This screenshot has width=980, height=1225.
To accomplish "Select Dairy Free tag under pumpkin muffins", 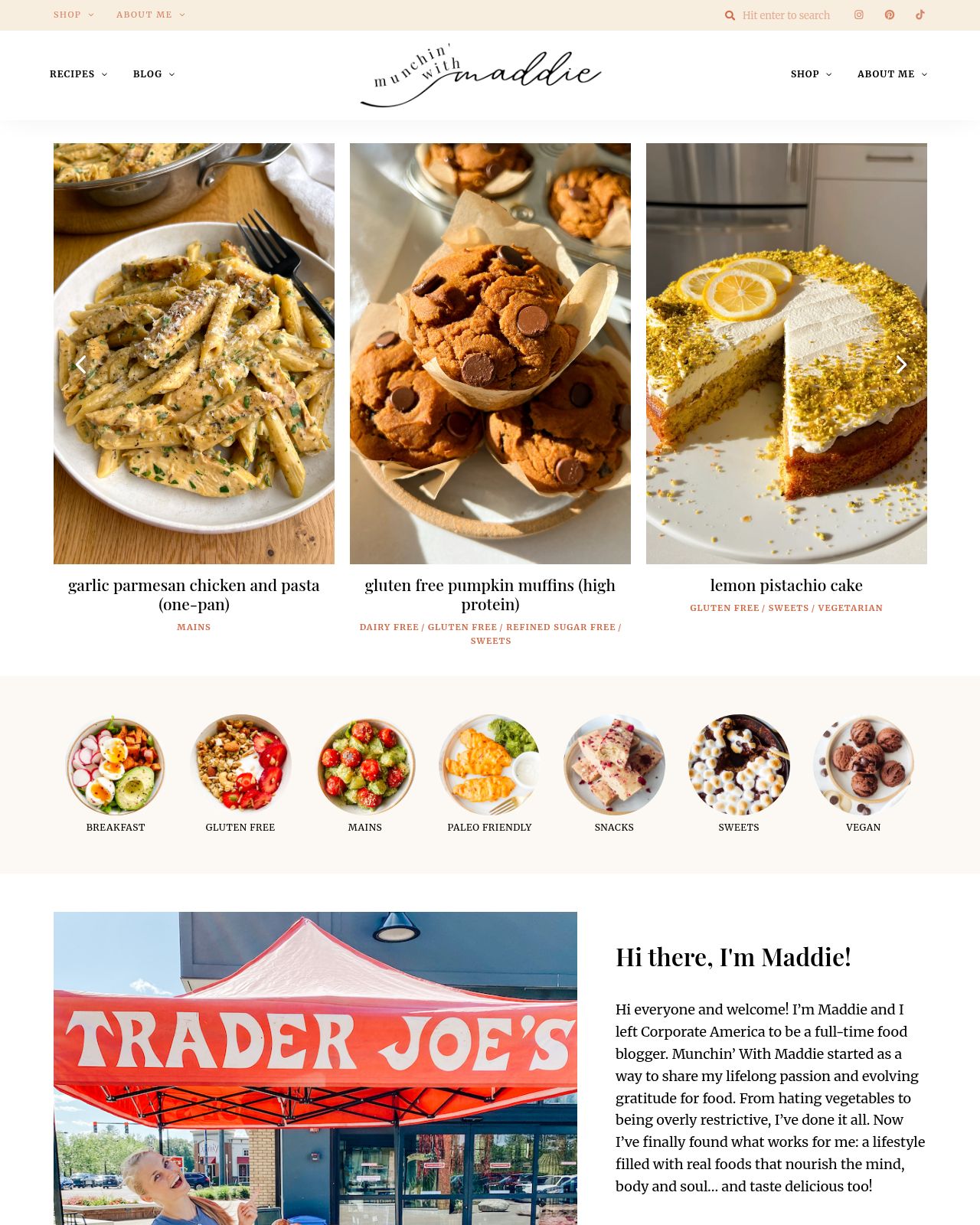I will 389,627.
